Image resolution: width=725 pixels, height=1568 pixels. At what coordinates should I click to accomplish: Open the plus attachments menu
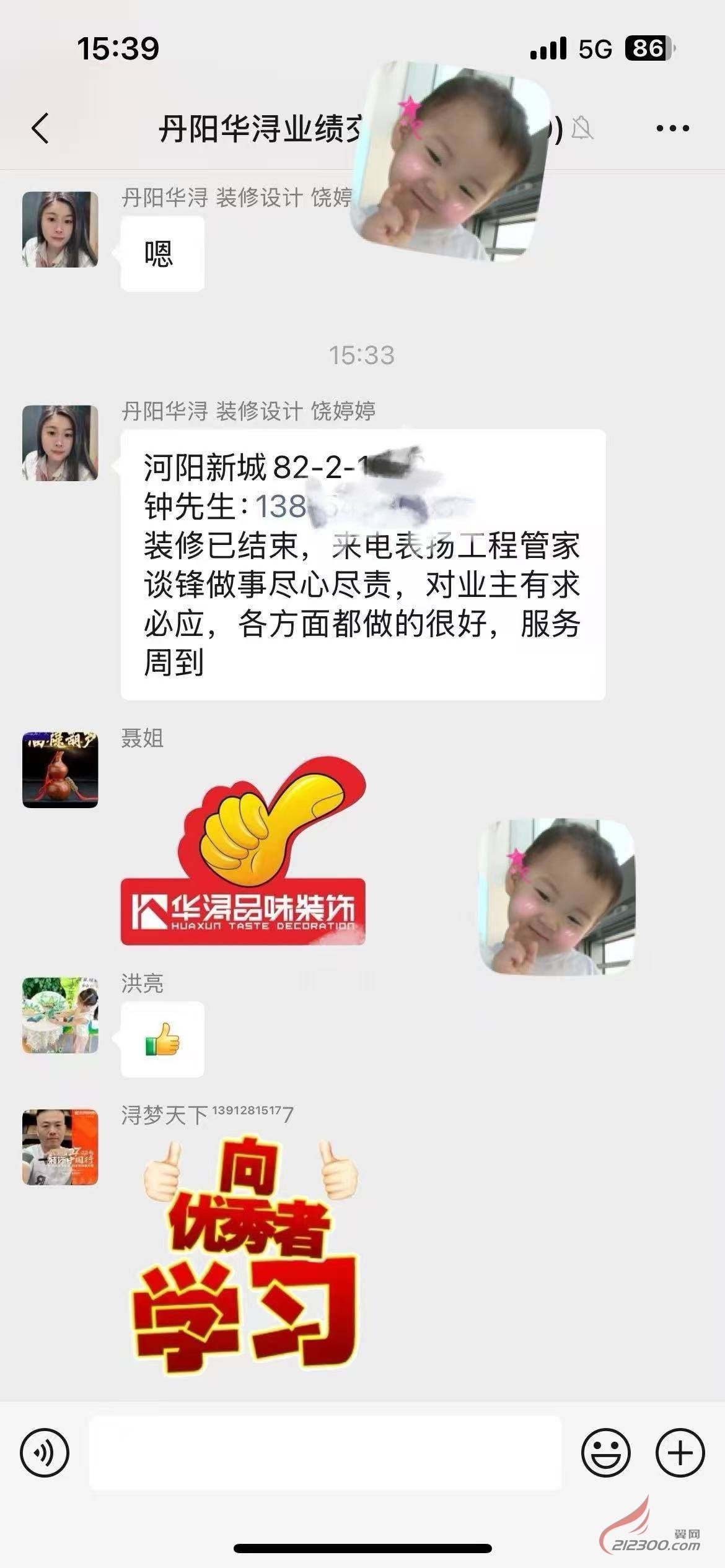pos(680,1452)
